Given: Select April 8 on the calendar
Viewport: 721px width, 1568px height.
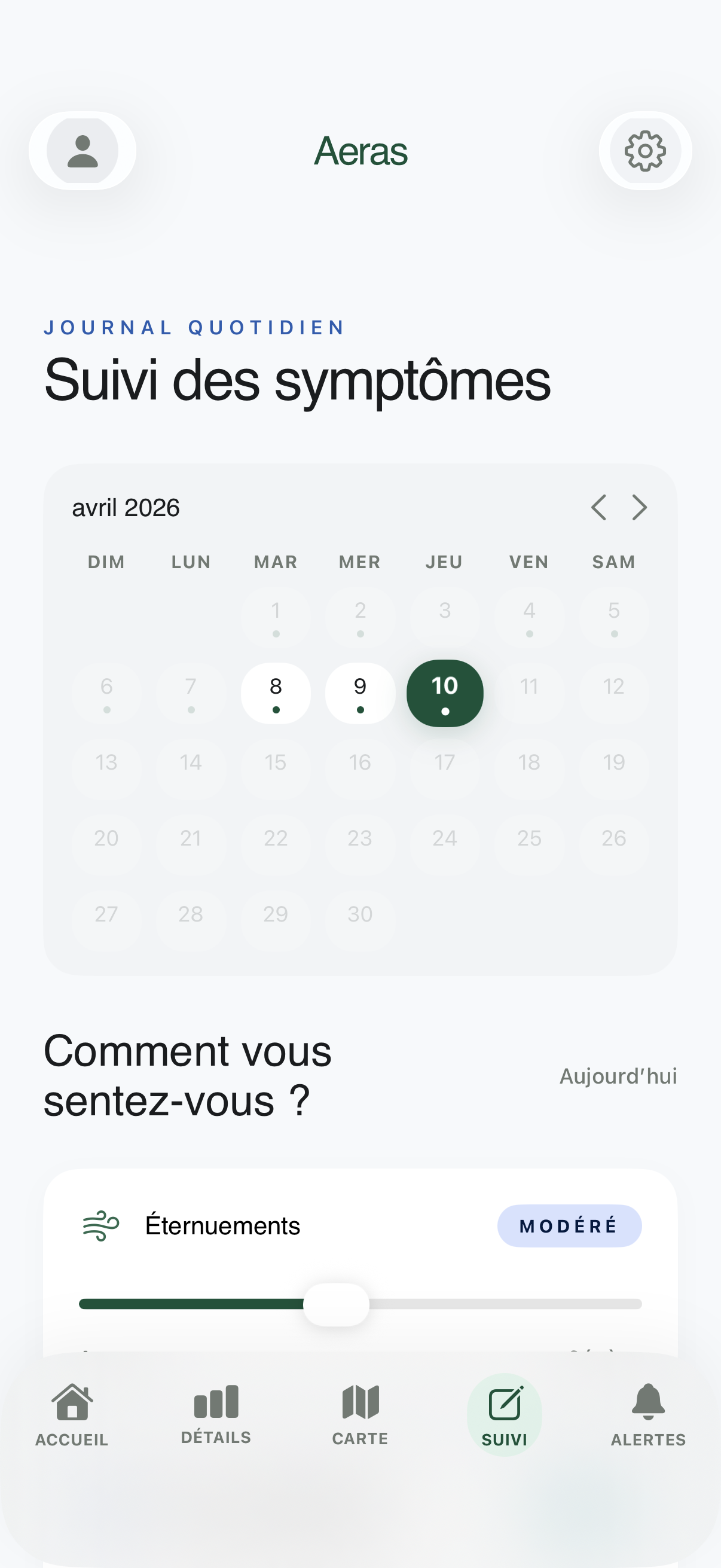Looking at the screenshot, I should pos(275,693).
